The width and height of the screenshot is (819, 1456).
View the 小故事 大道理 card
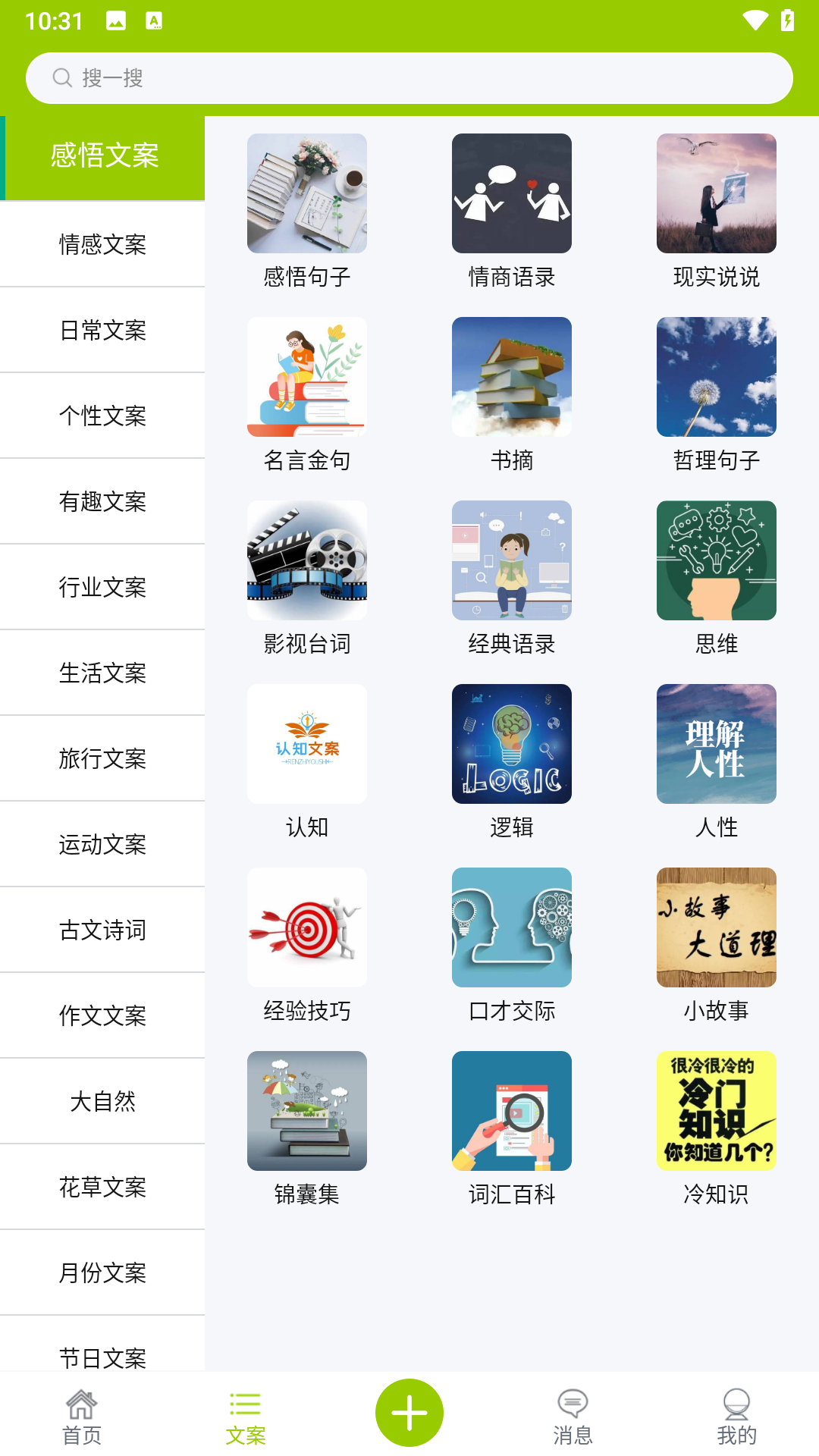(x=716, y=927)
